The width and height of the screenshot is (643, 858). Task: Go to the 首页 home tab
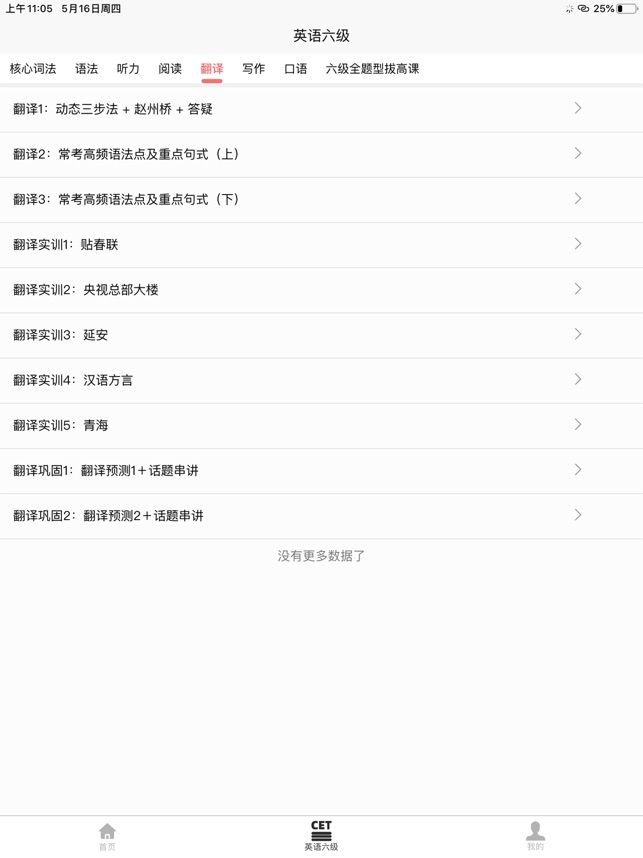(107, 836)
